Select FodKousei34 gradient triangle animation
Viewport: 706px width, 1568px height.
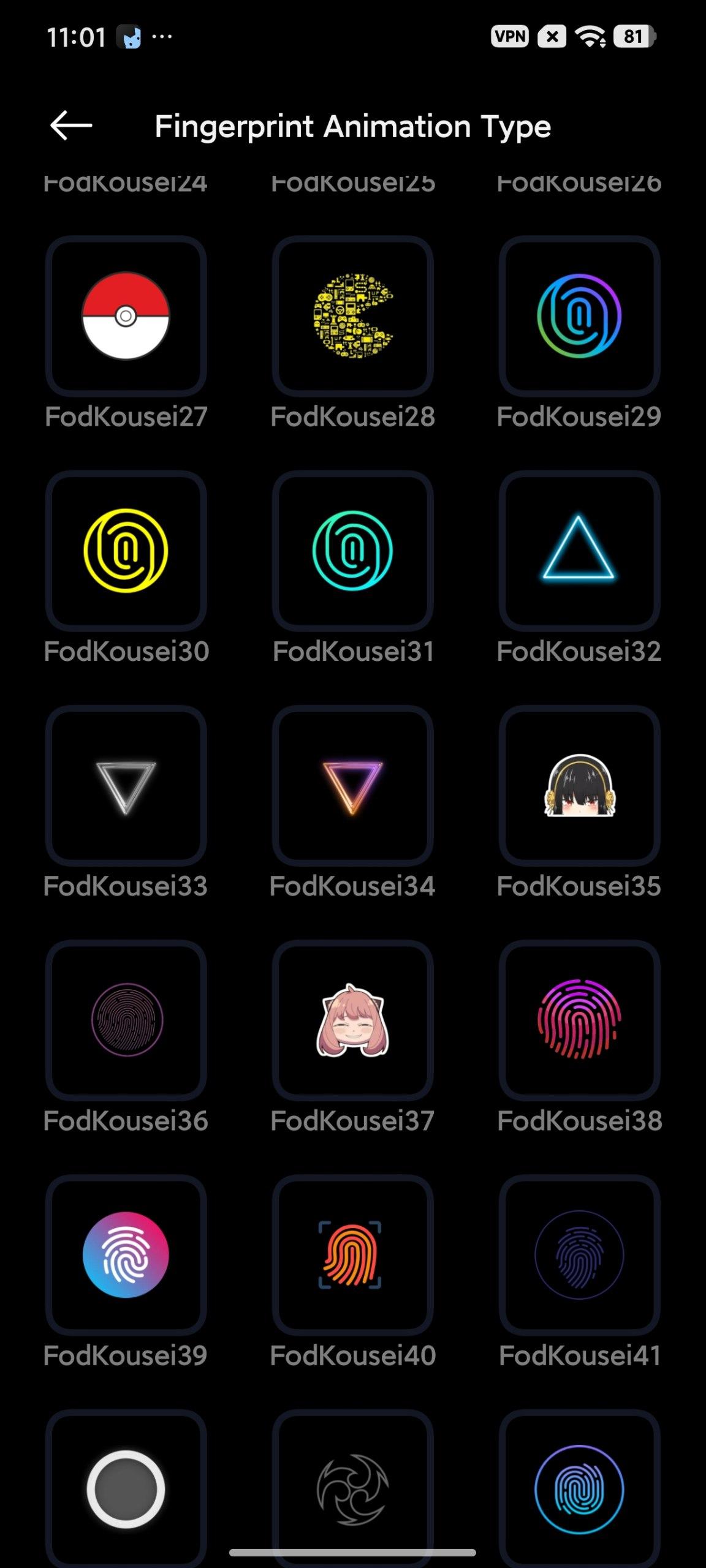353,785
